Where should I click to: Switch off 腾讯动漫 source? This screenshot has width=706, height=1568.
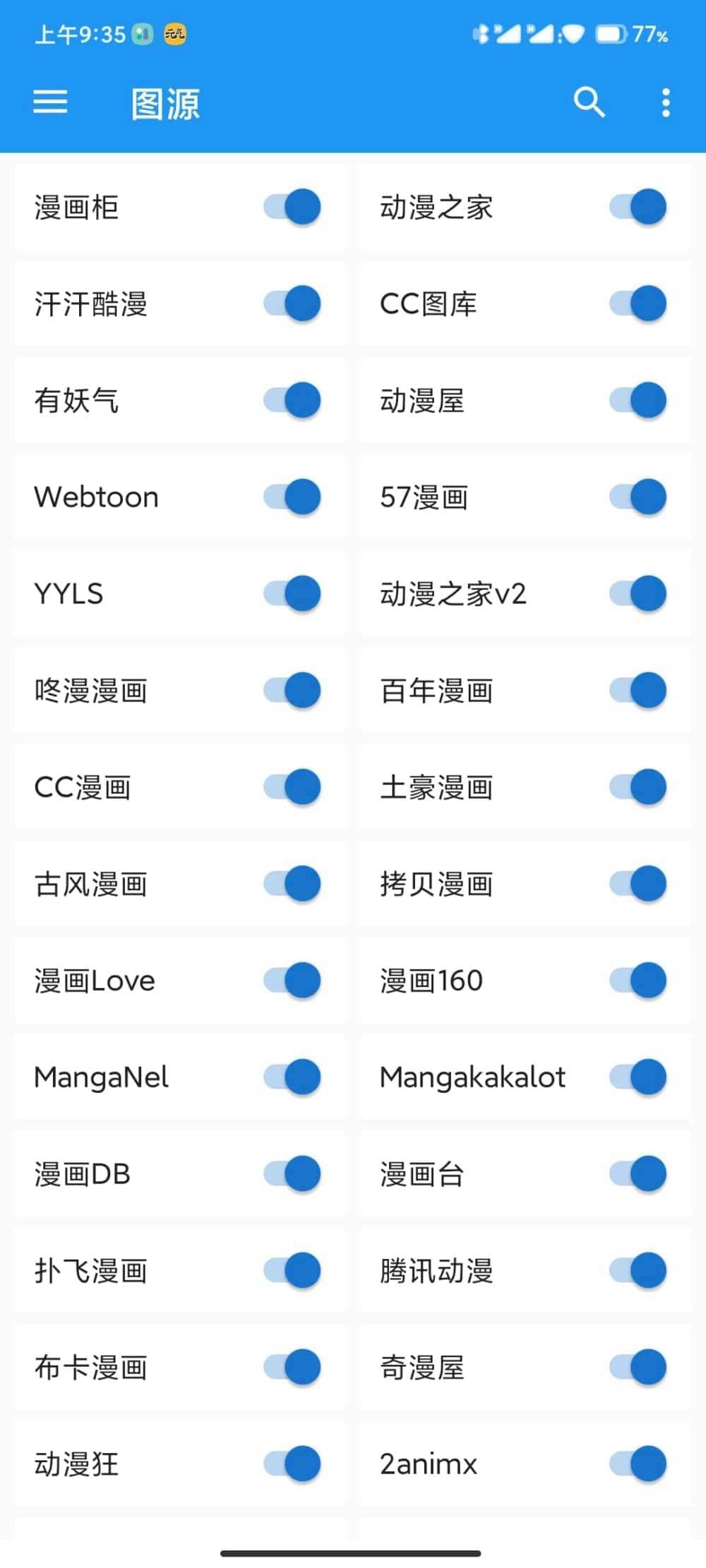click(638, 1270)
